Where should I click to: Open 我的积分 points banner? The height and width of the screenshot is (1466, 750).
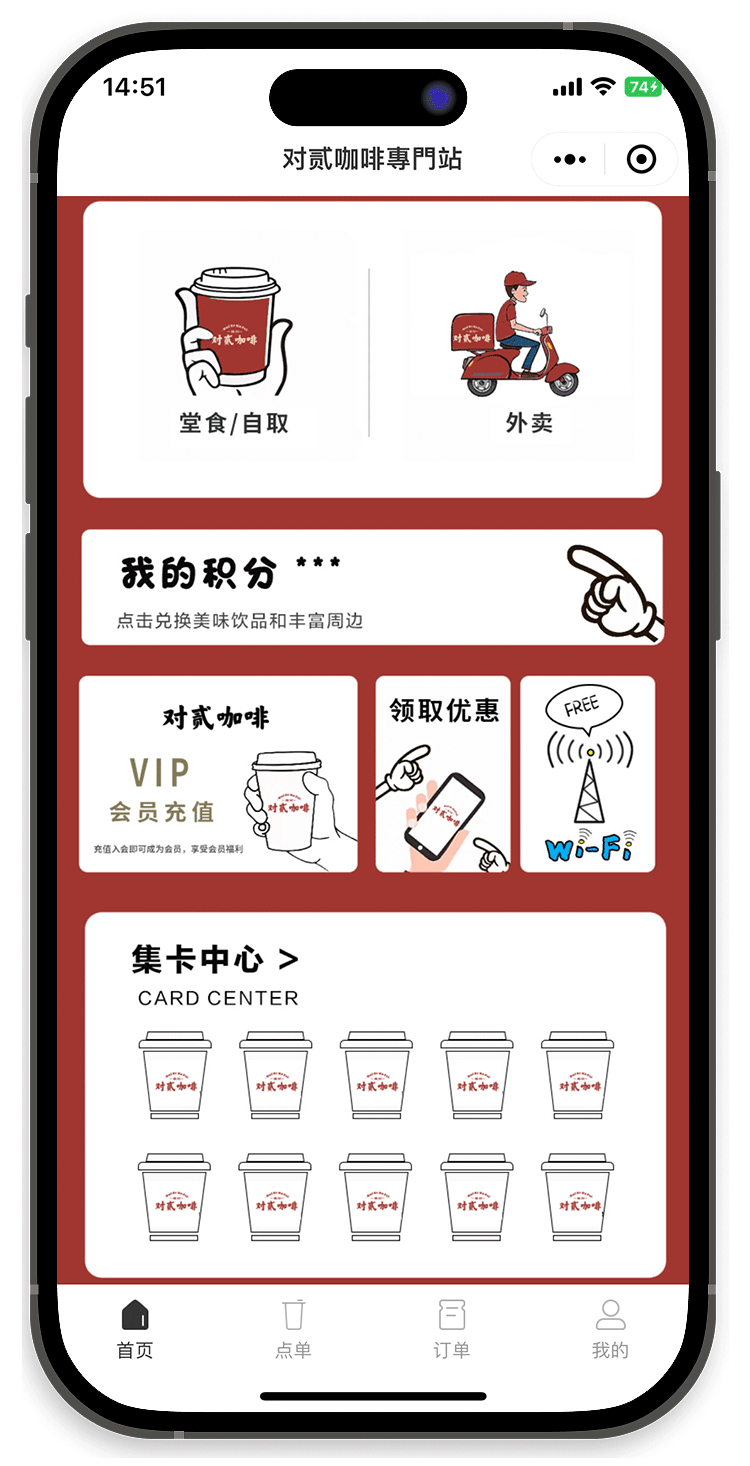click(x=372, y=588)
